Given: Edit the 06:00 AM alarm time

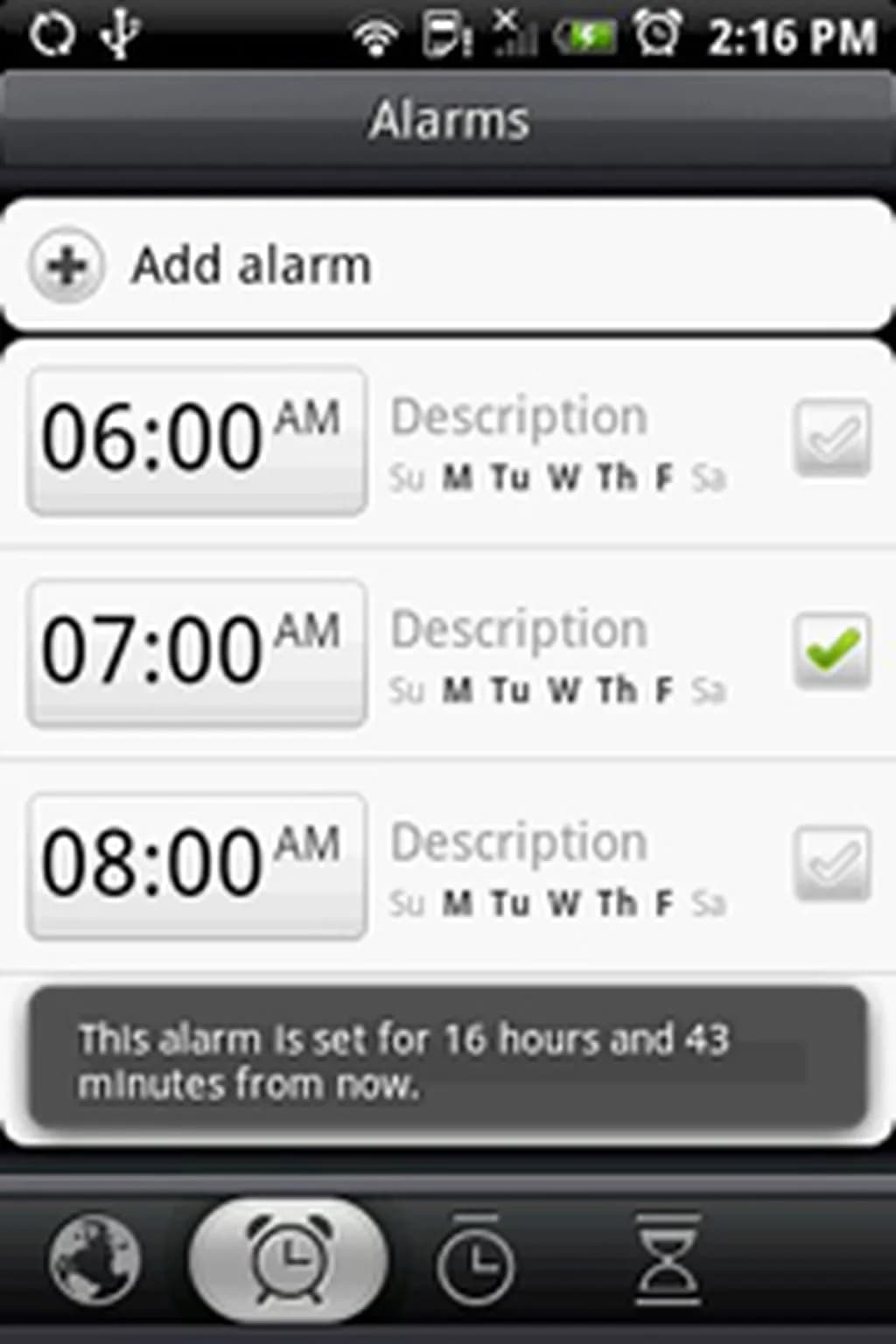Looking at the screenshot, I should coord(197,440).
